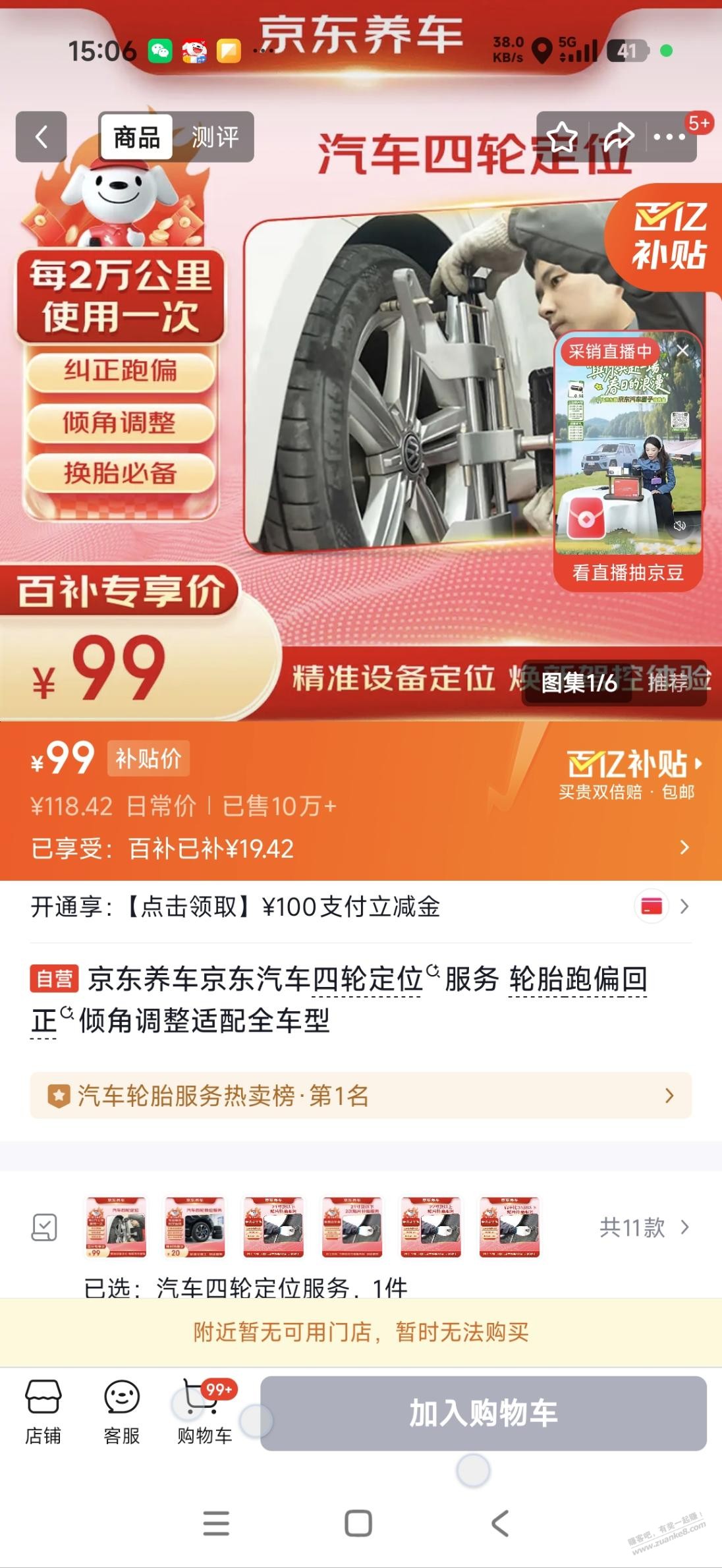Share this product
The height and width of the screenshot is (1568, 722).
(618, 137)
